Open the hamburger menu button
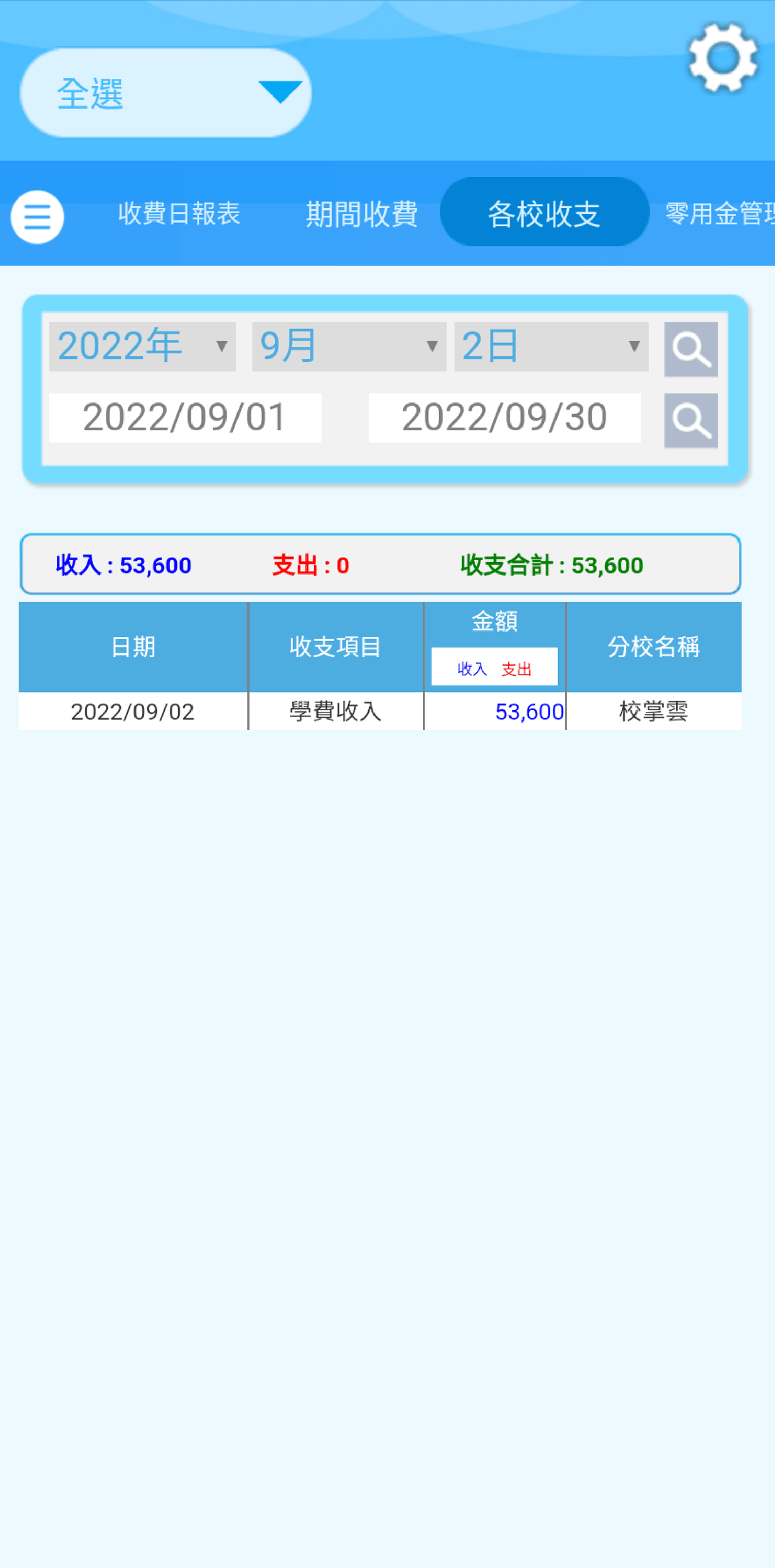Image resolution: width=775 pixels, height=1568 pixels. pos(37,216)
